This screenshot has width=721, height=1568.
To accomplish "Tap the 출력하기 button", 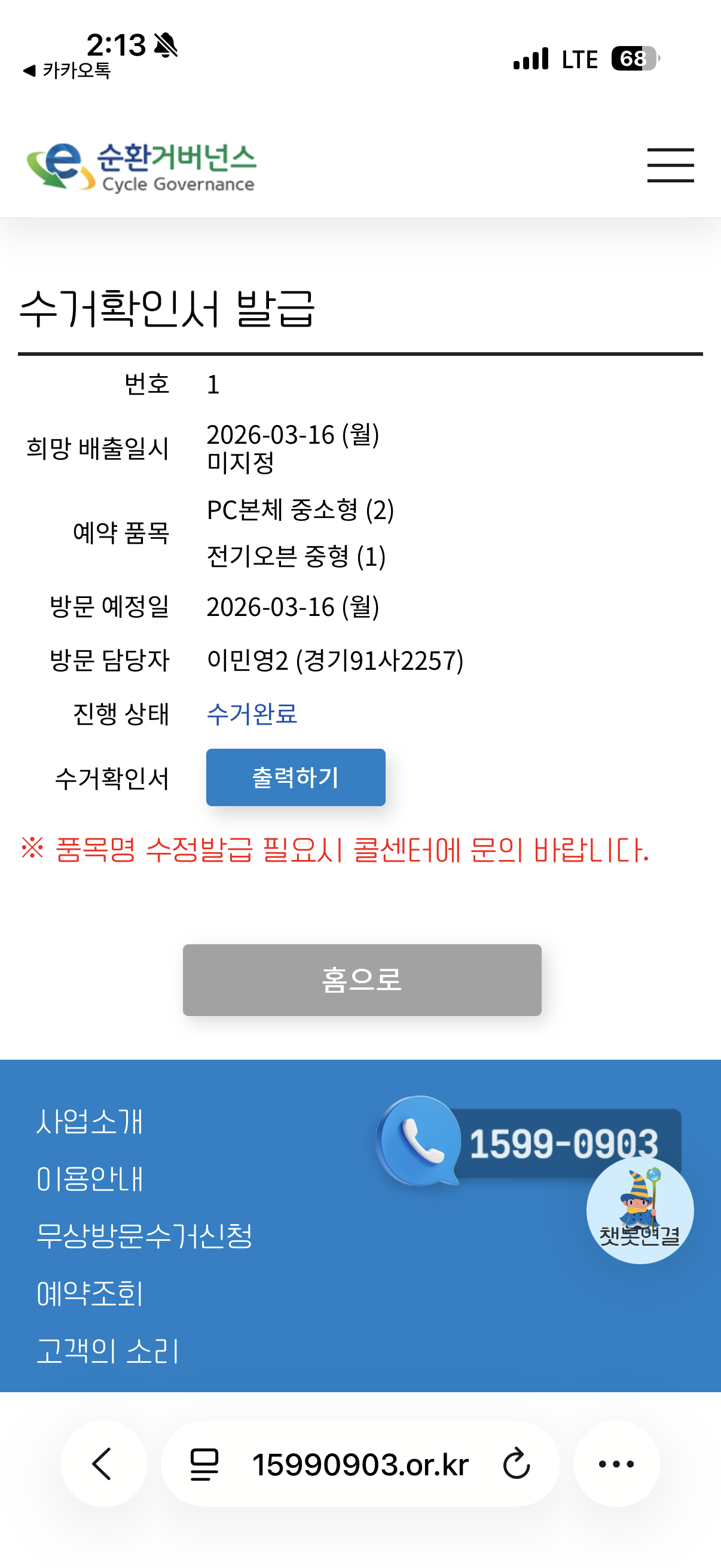I will click(x=295, y=777).
